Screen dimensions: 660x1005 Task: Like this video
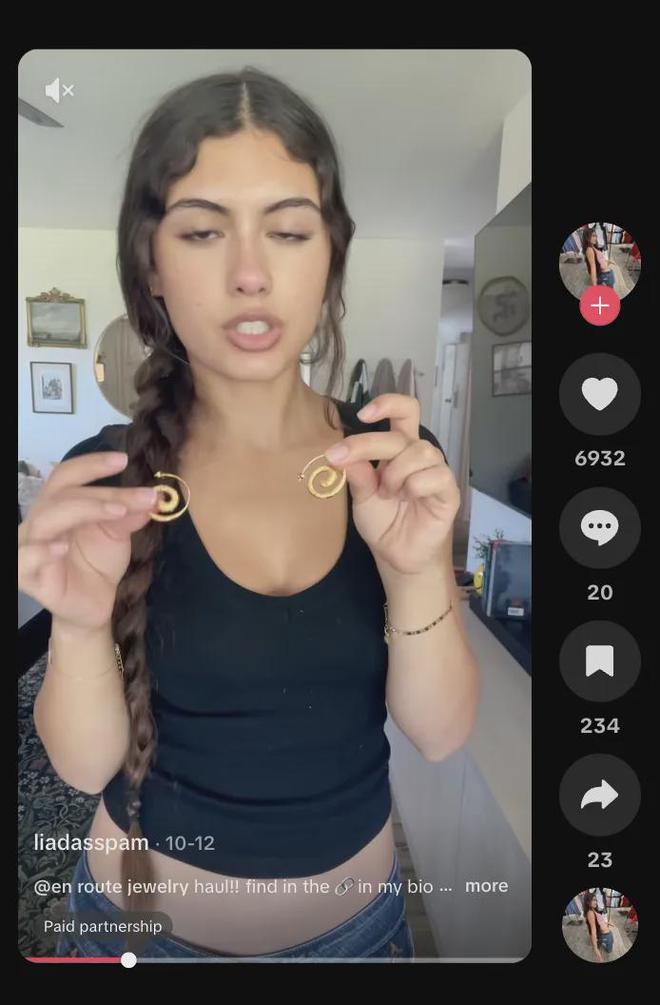pyautogui.click(x=600, y=394)
